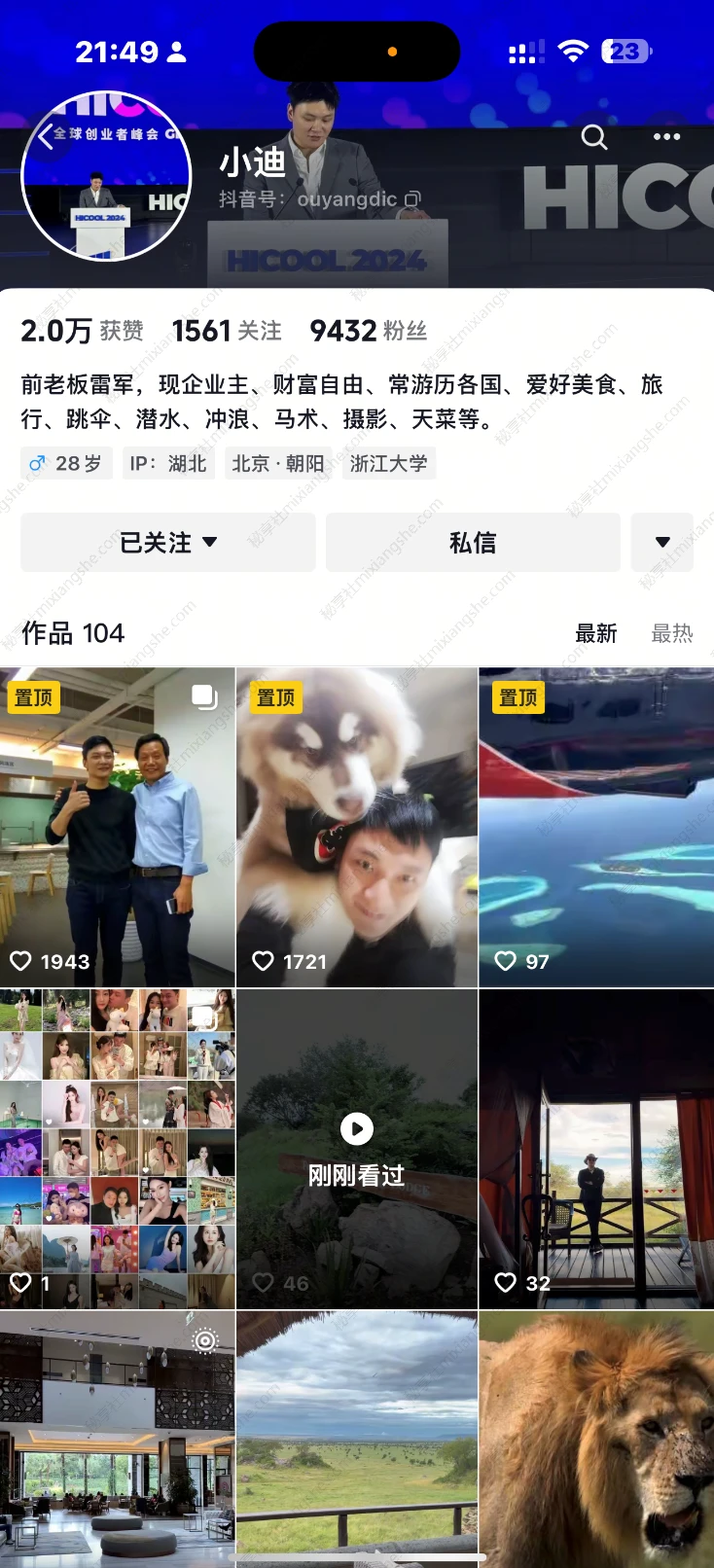This screenshot has width=714, height=1568.
Task: Open the three-dot overflow menu
Action: [x=666, y=136]
